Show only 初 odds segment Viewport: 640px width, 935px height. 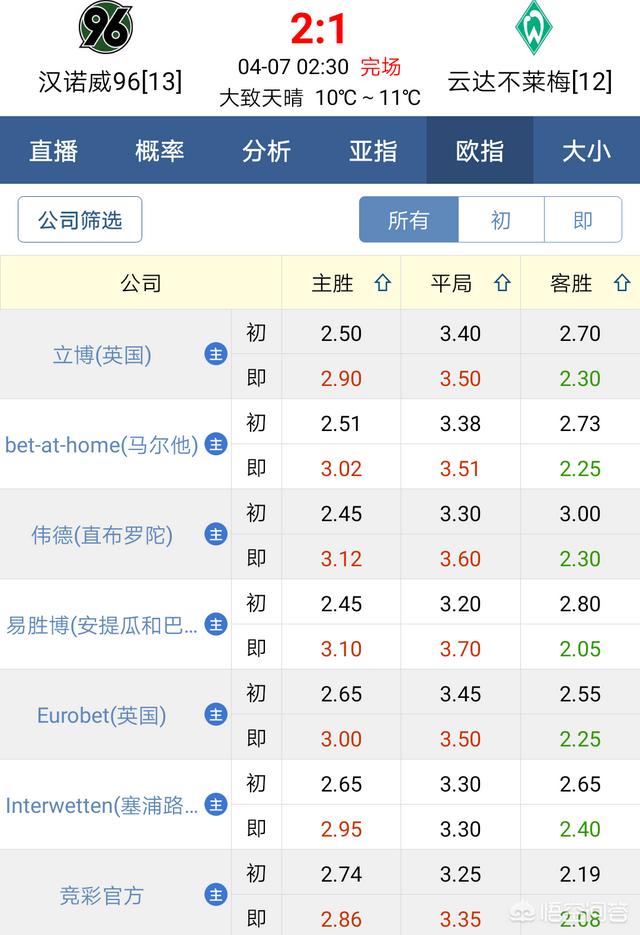(501, 220)
